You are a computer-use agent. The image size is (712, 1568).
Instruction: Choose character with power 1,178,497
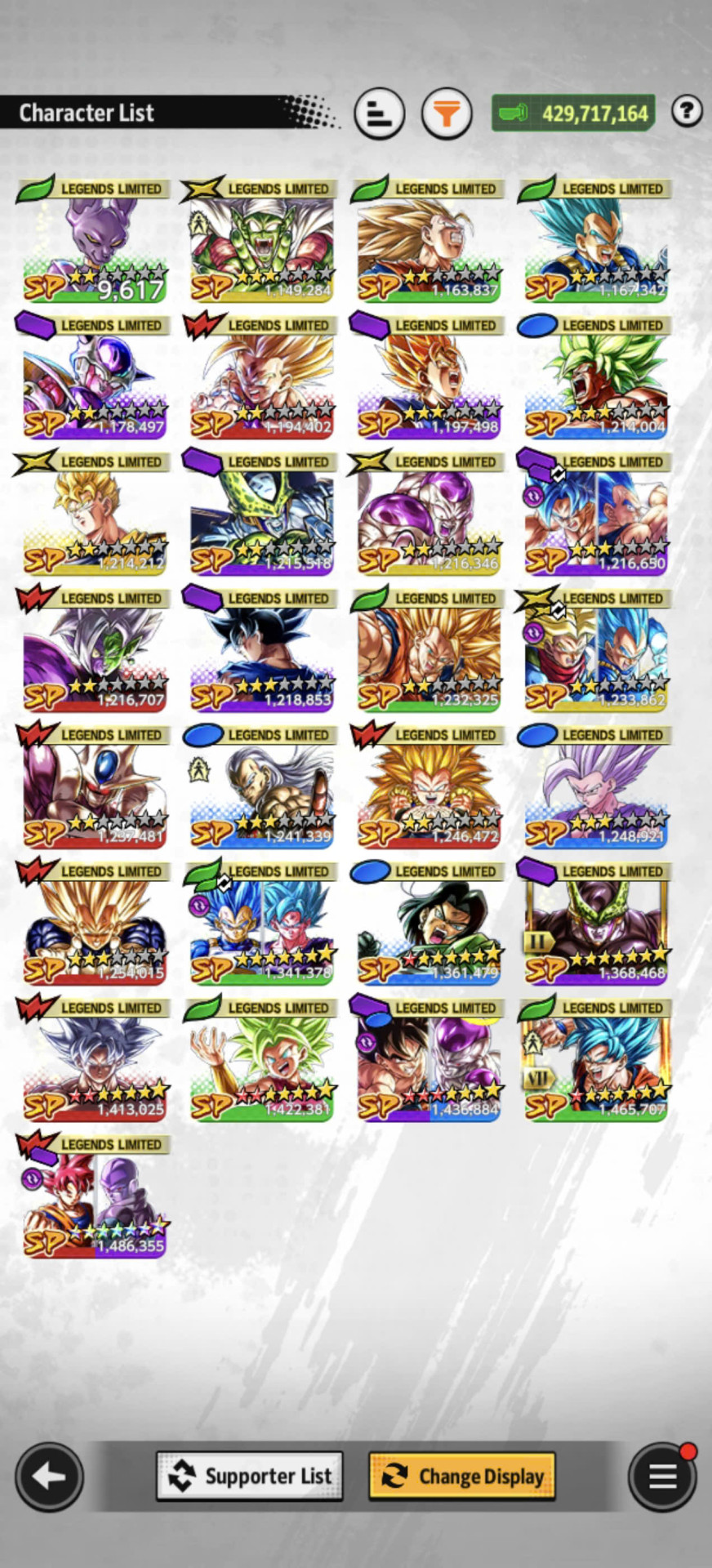point(95,376)
